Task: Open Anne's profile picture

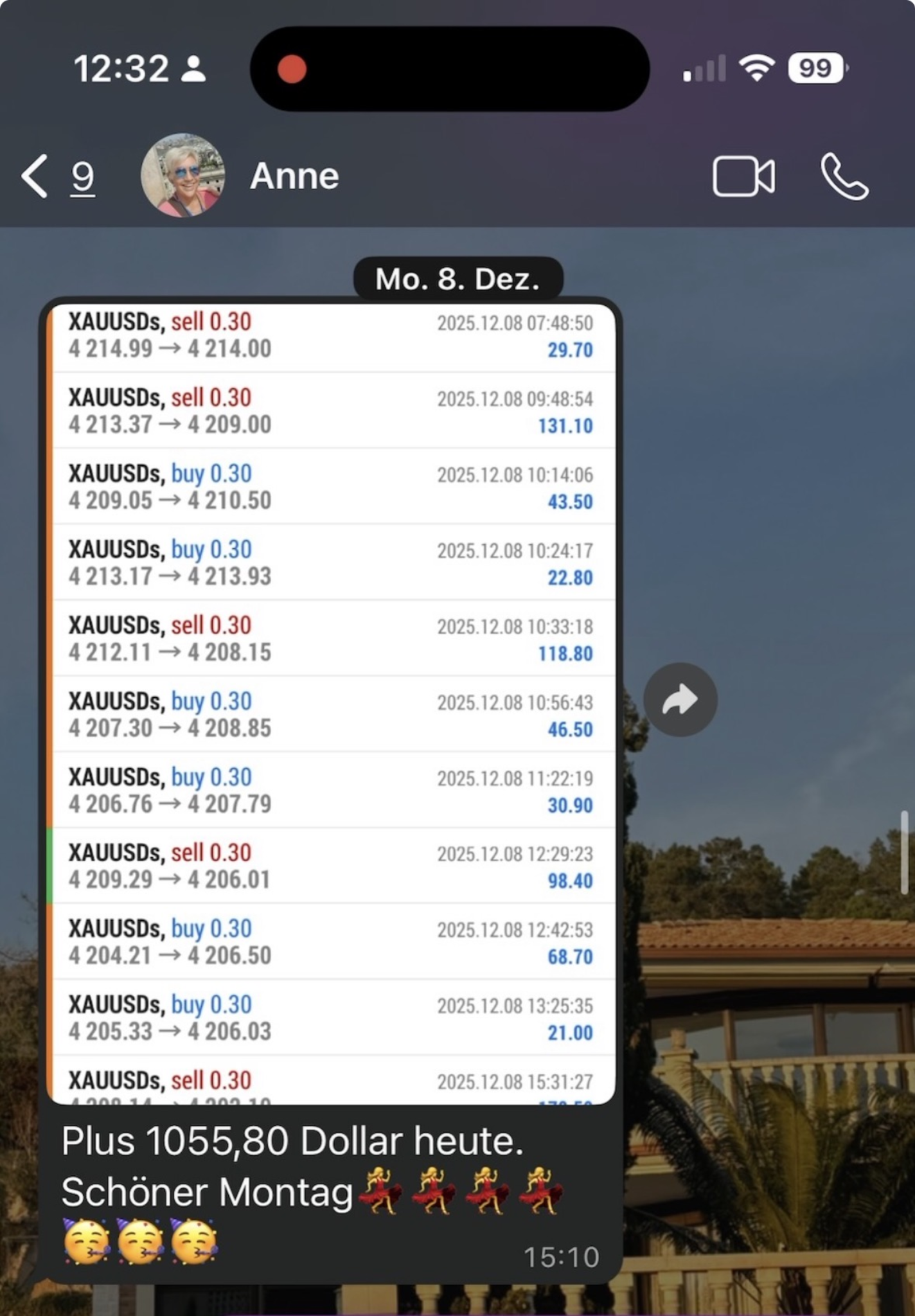Action: pos(182,175)
